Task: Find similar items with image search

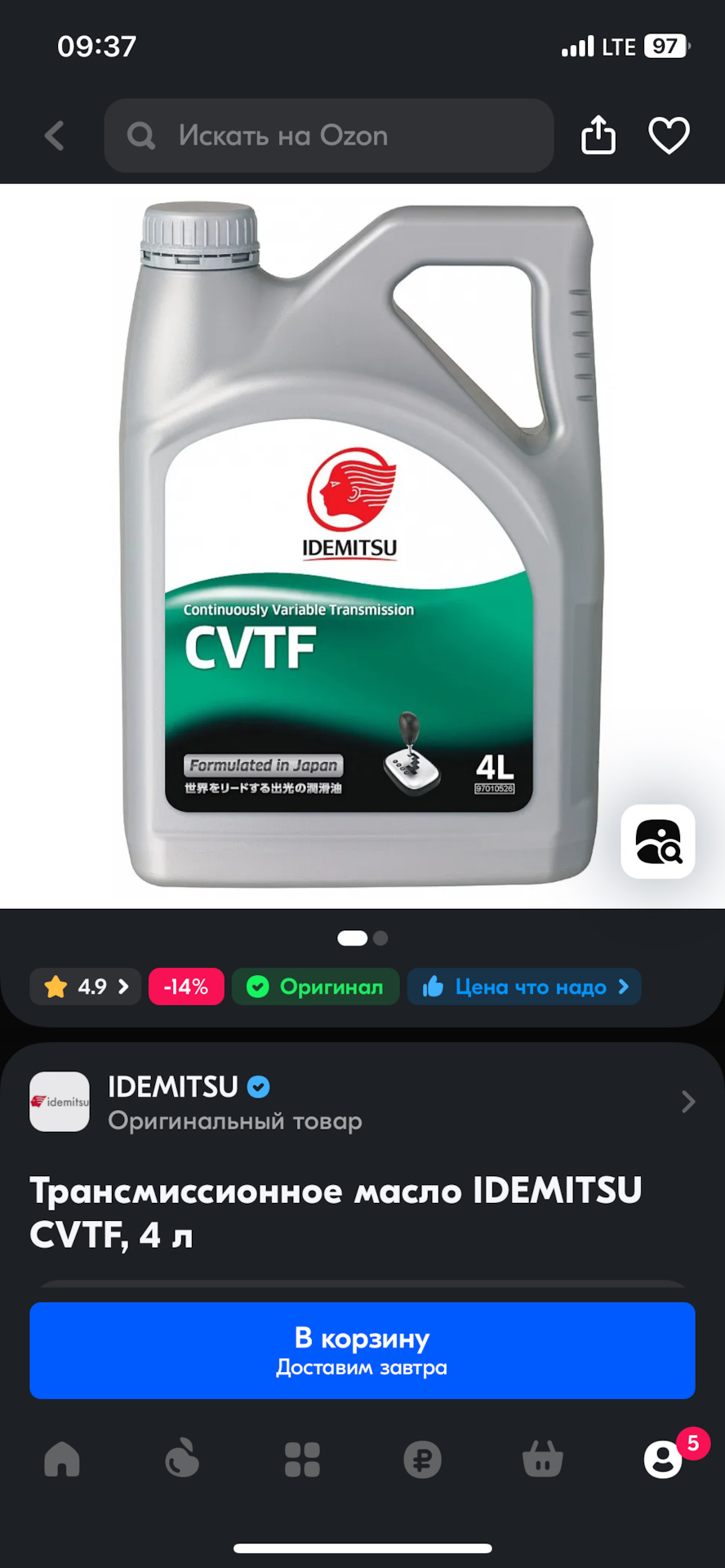Action: click(x=657, y=841)
